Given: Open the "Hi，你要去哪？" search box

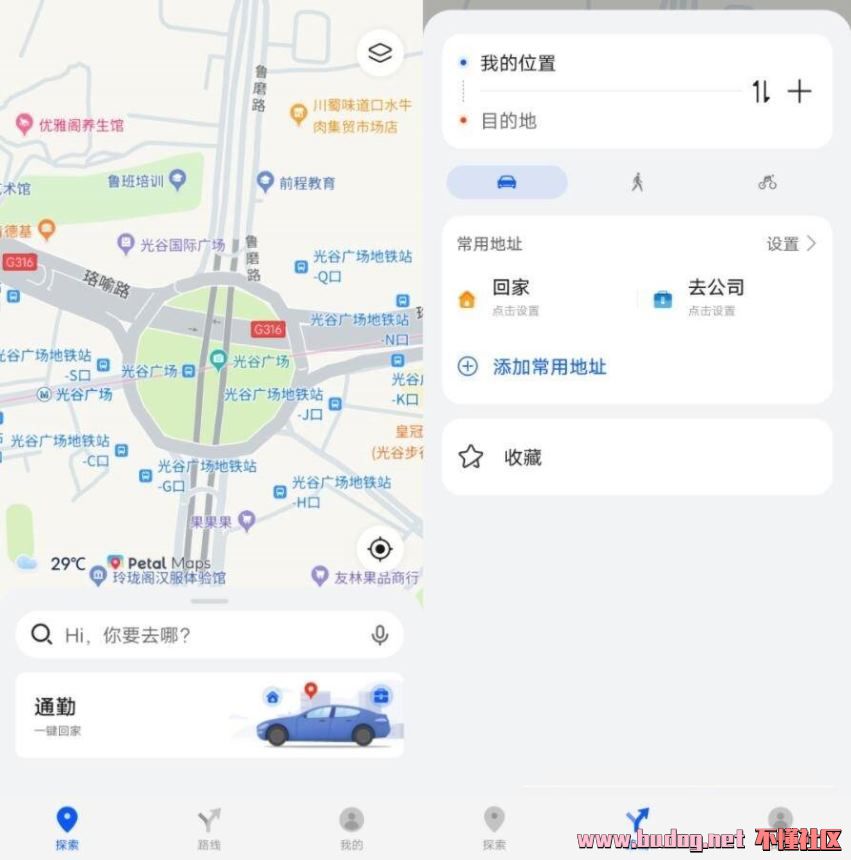Looking at the screenshot, I should (200, 635).
